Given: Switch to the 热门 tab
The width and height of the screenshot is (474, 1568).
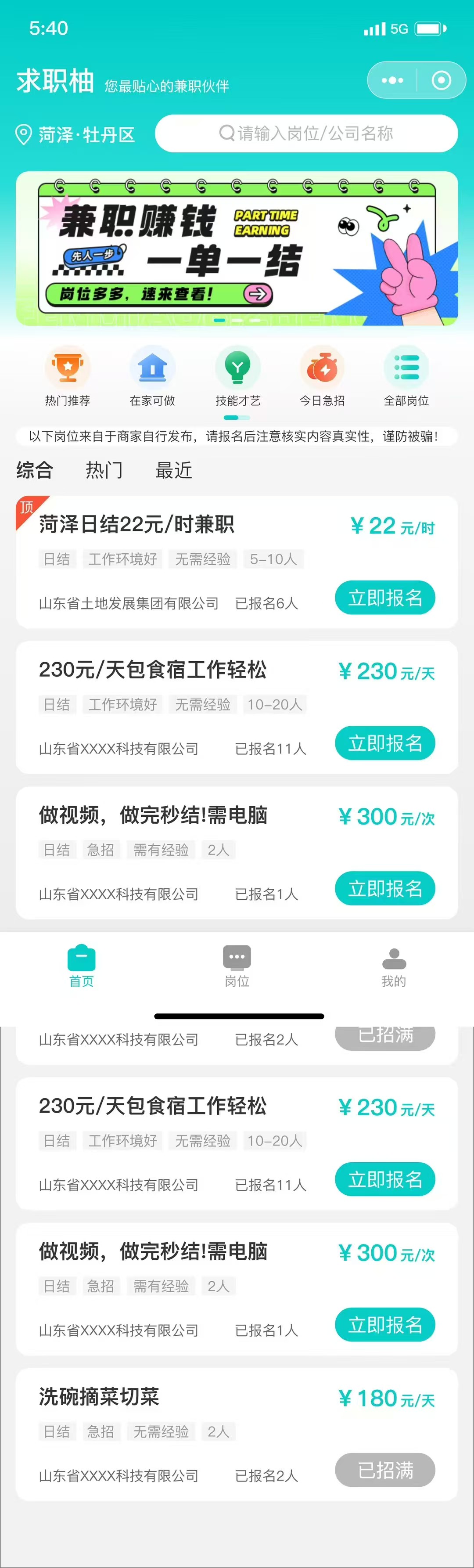Looking at the screenshot, I should pos(104,470).
